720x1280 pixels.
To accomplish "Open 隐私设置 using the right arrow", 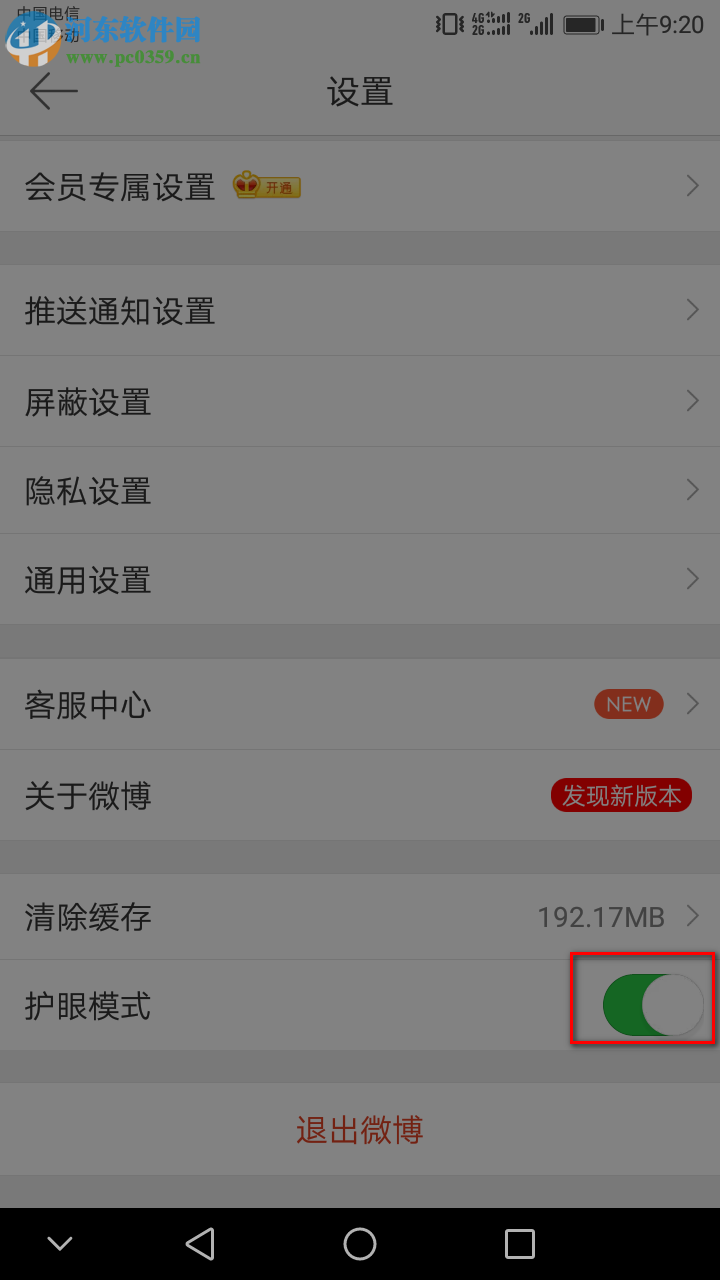I will point(692,490).
